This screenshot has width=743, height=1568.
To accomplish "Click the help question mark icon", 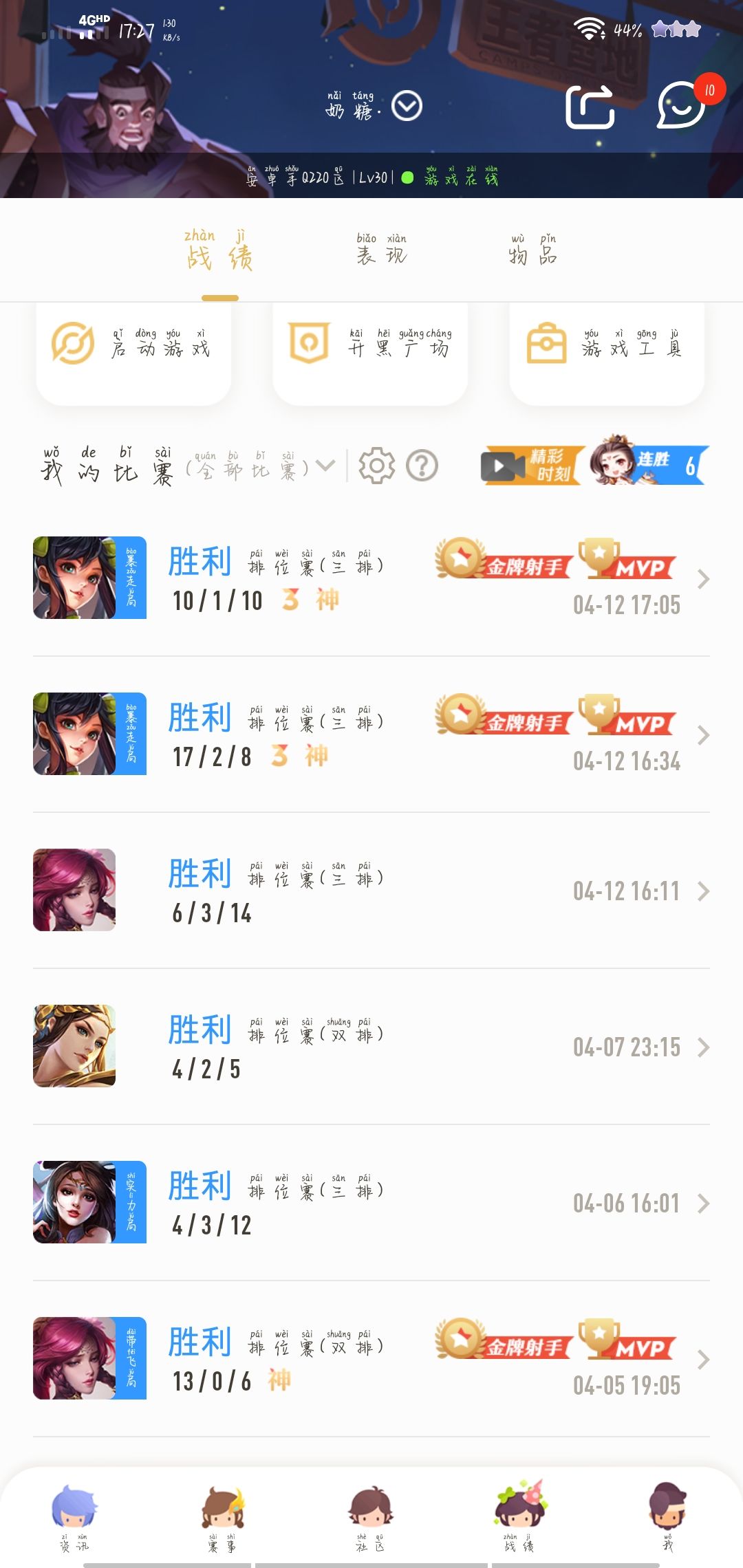I will coord(422,466).
